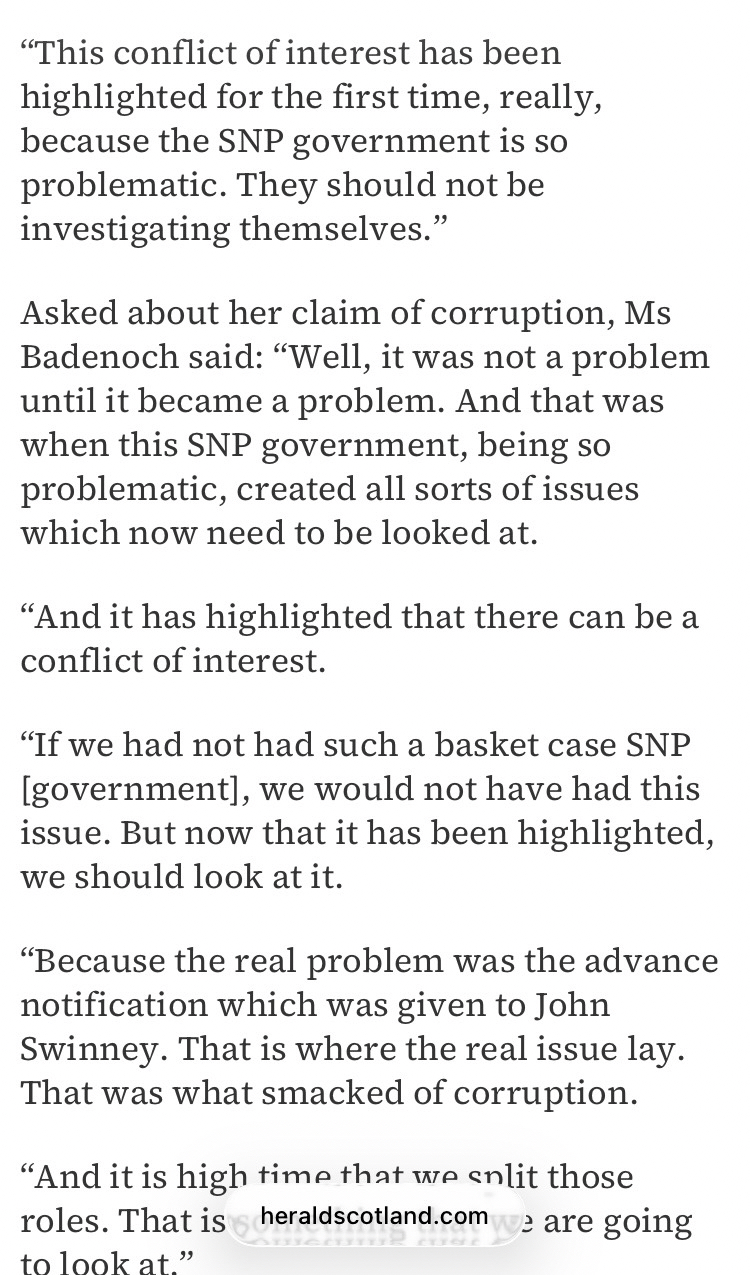The width and height of the screenshot is (750, 1275).
Task: Tap the heraldscotland.com address pill
Action: click(374, 1217)
